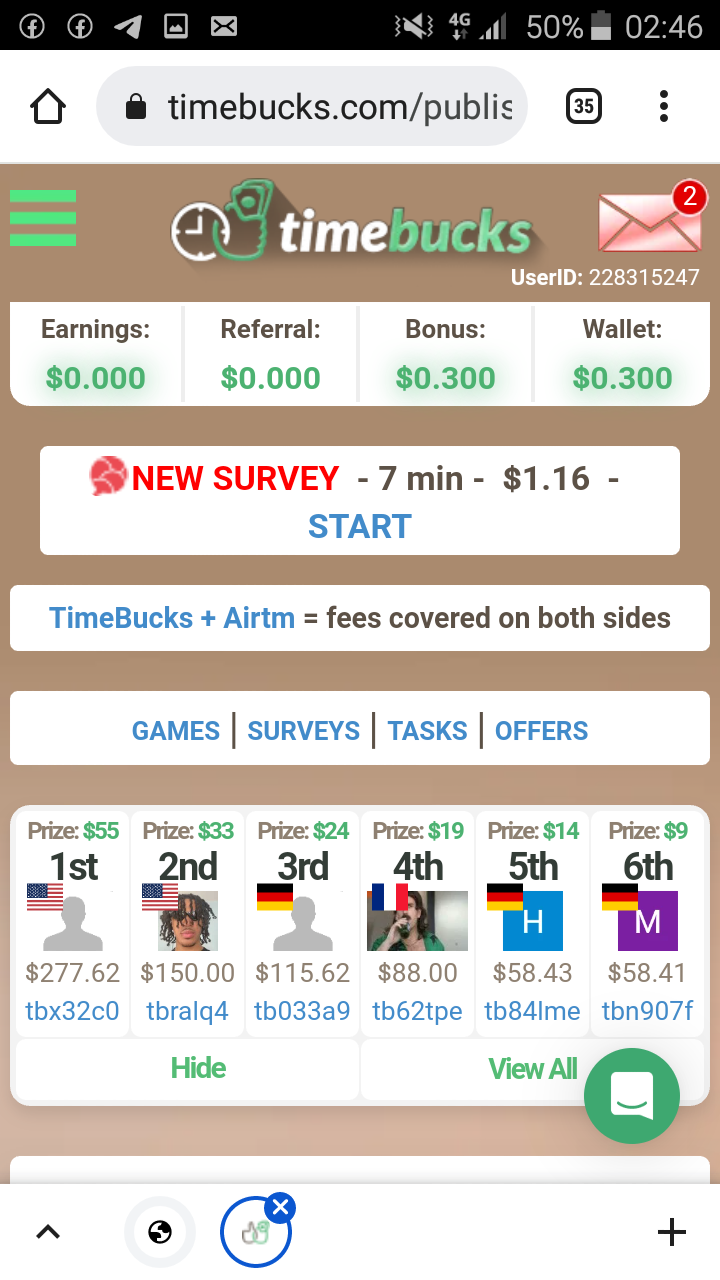This screenshot has width=720, height=1280.
Task: Start the new survey
Action: click(x=359, y=526)
